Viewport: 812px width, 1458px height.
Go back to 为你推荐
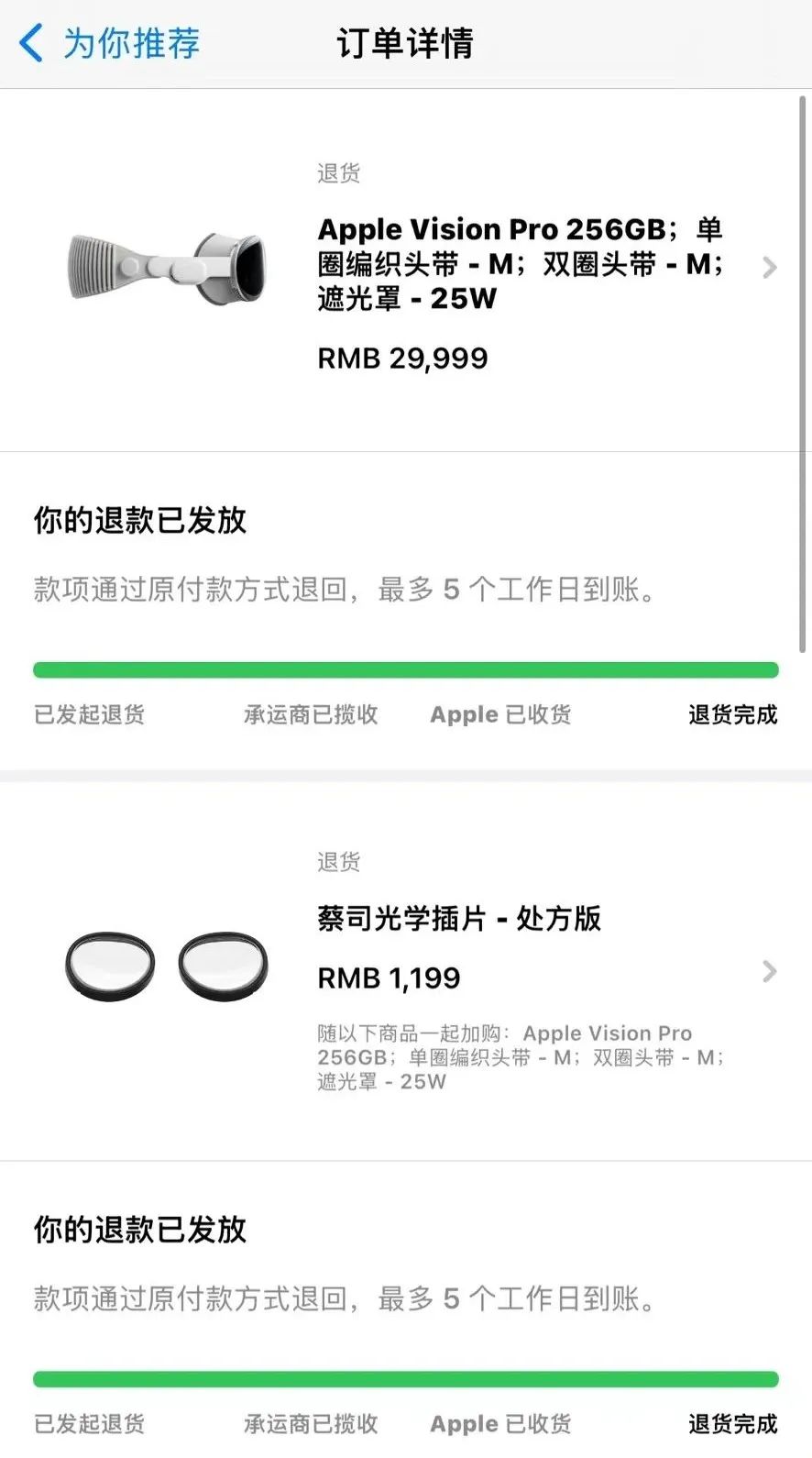pos(109,43)
